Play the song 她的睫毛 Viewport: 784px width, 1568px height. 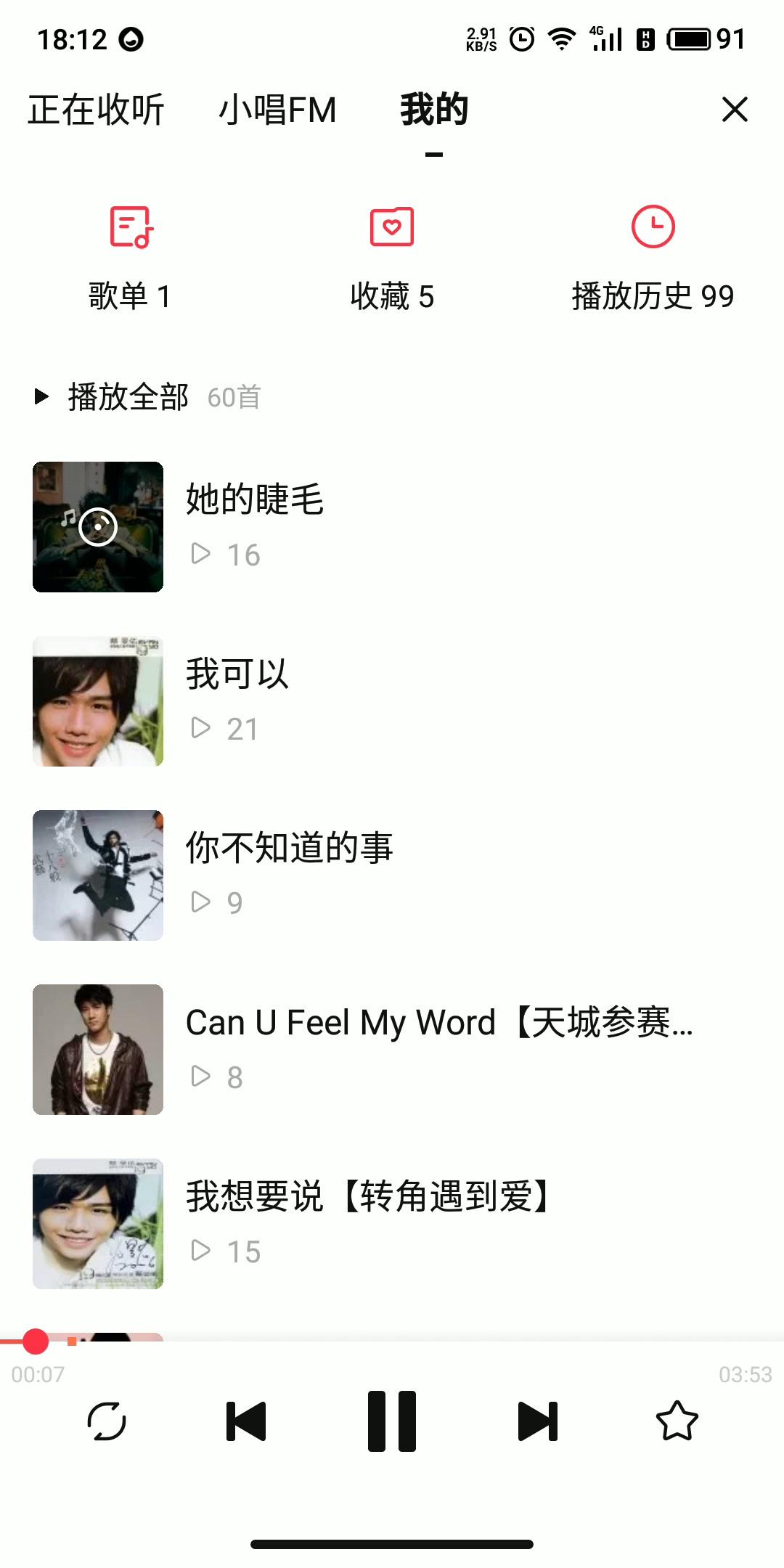point(254,499)
